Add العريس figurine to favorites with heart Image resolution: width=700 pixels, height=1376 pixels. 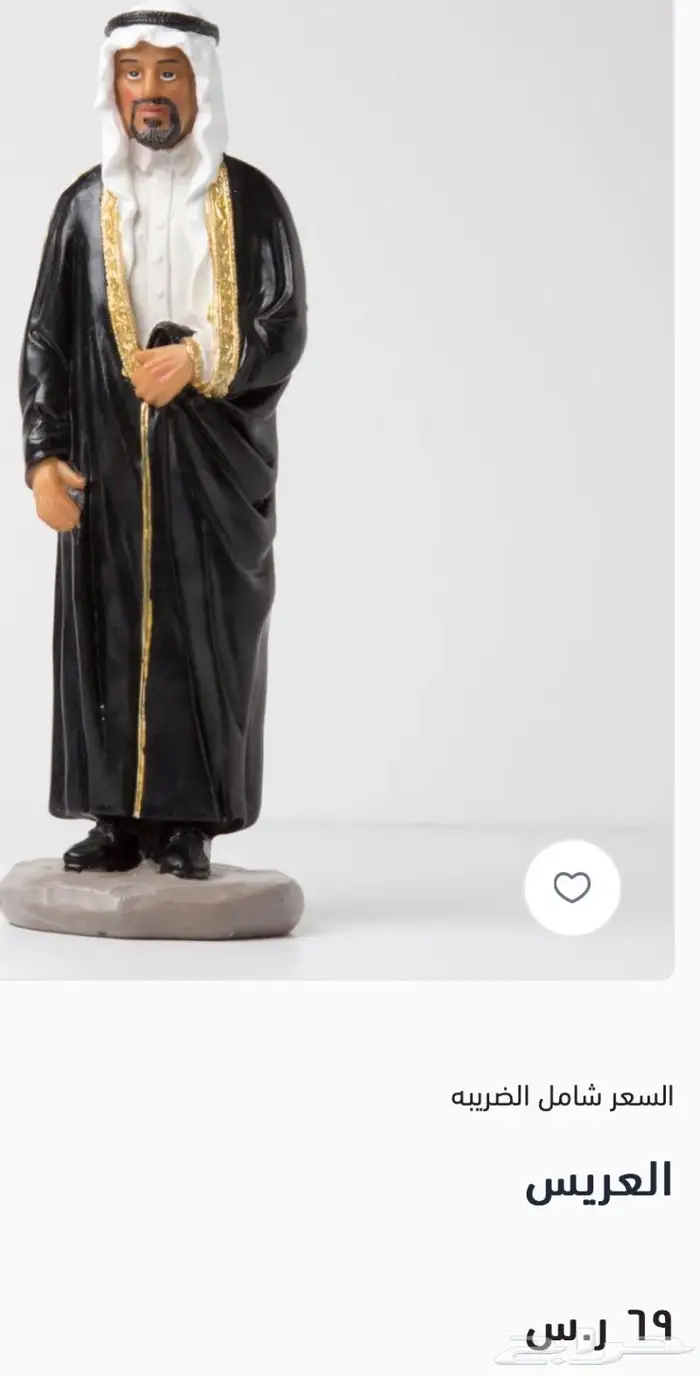pyautogui.click(x=572, y=887)
